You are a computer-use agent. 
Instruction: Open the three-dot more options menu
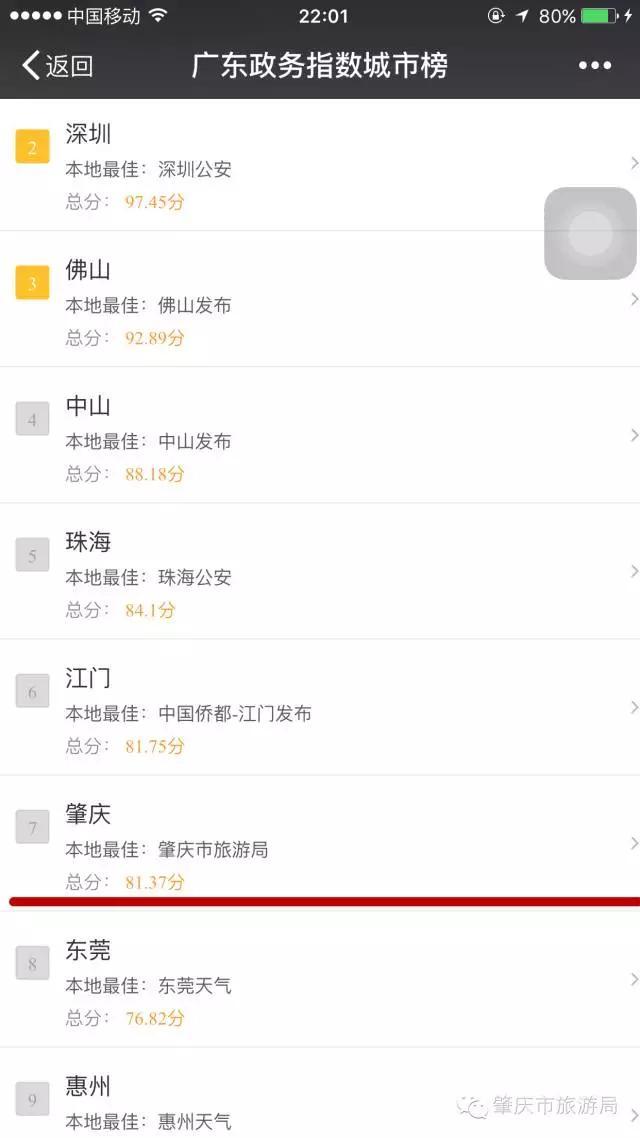pos(595,66)
